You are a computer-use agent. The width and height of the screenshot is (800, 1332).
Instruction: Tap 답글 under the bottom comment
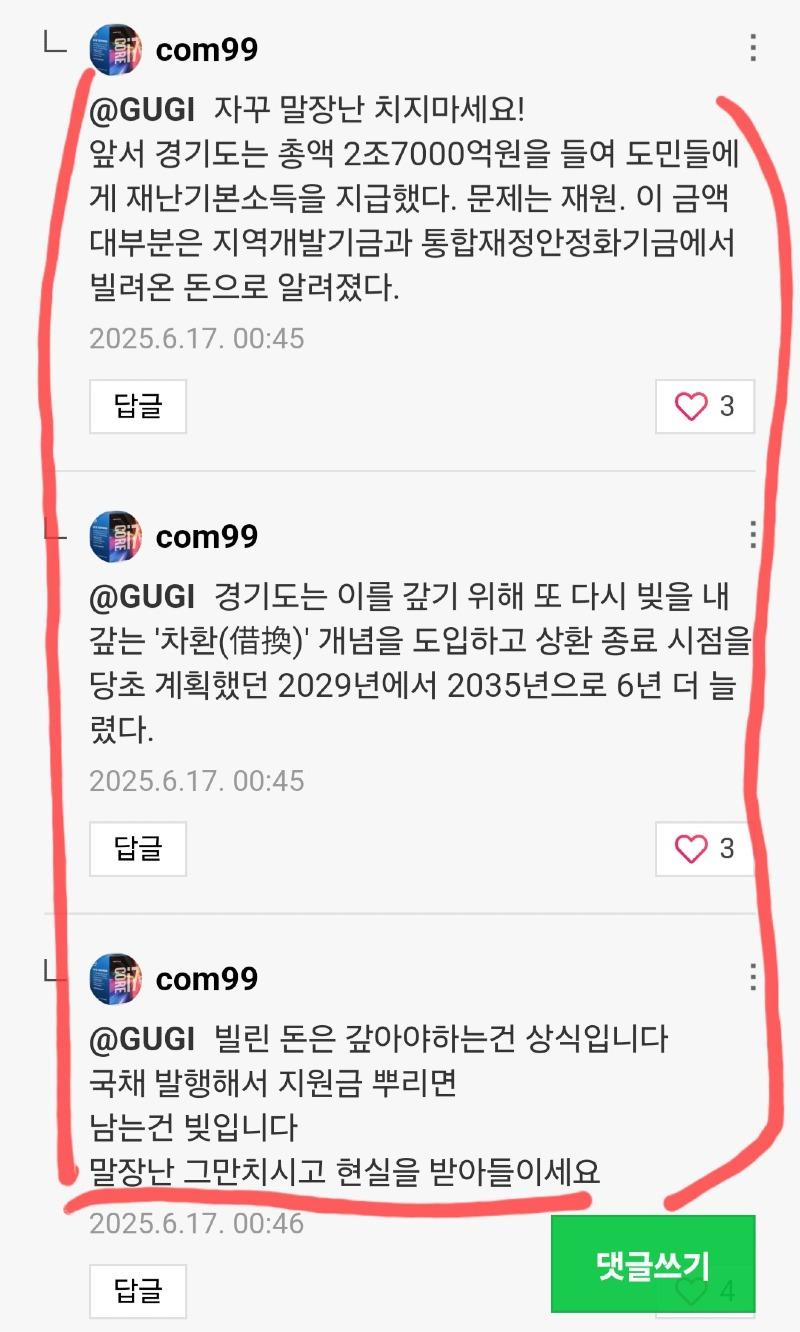pyautogui.click(x=137, y=1291)
